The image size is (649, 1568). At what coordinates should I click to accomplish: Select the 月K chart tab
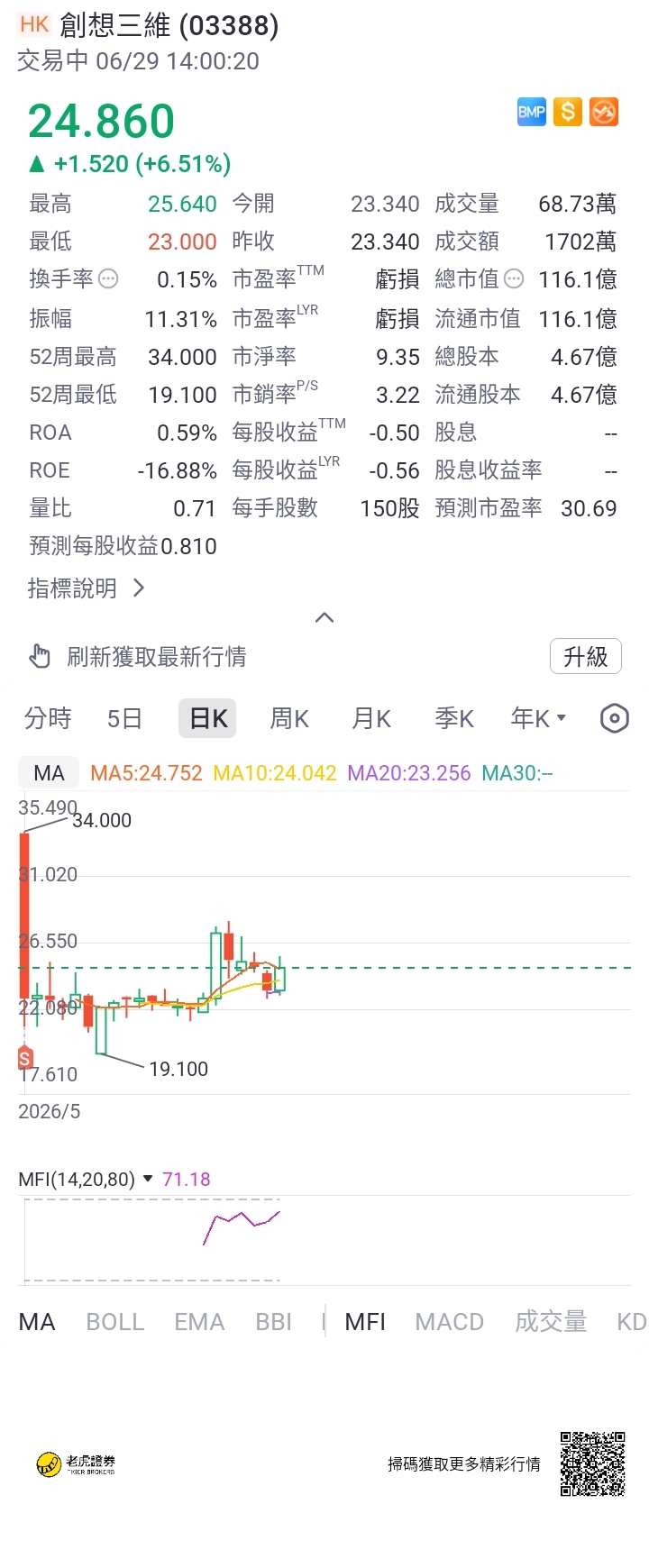pyautogui.click(x=371, y=718)
